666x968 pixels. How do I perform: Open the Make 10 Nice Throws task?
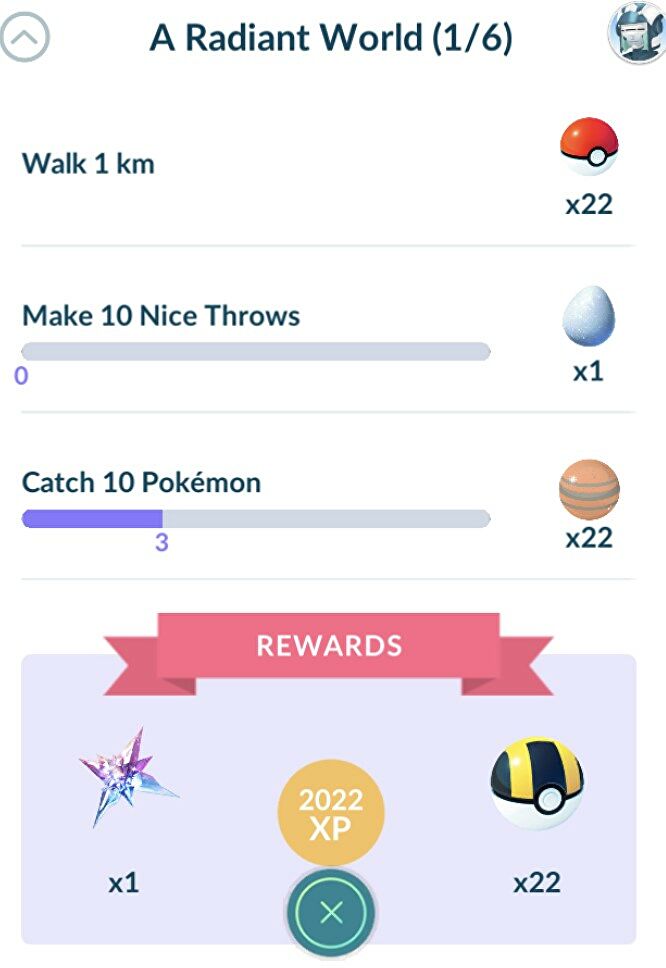(x=161, y=317)
